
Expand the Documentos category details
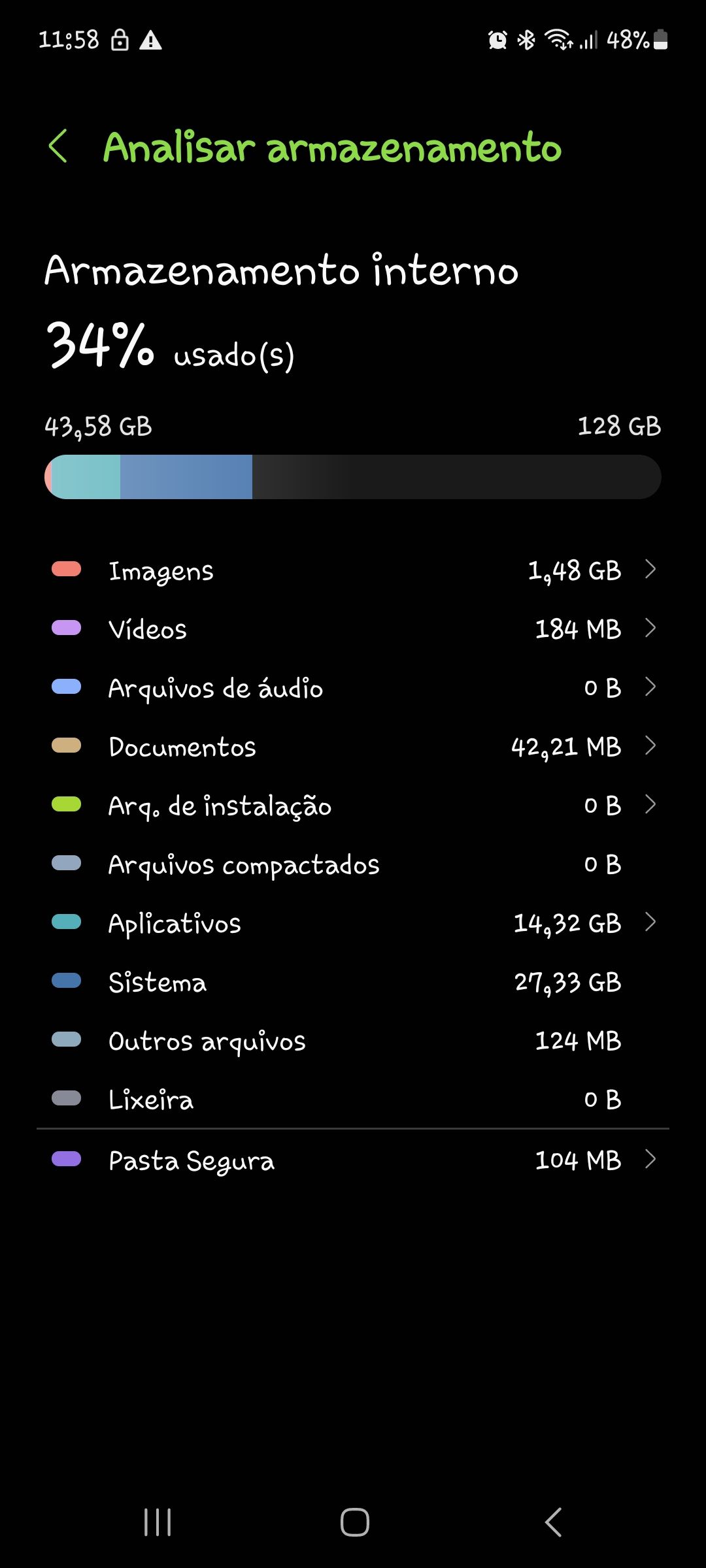tap(651, 745)
